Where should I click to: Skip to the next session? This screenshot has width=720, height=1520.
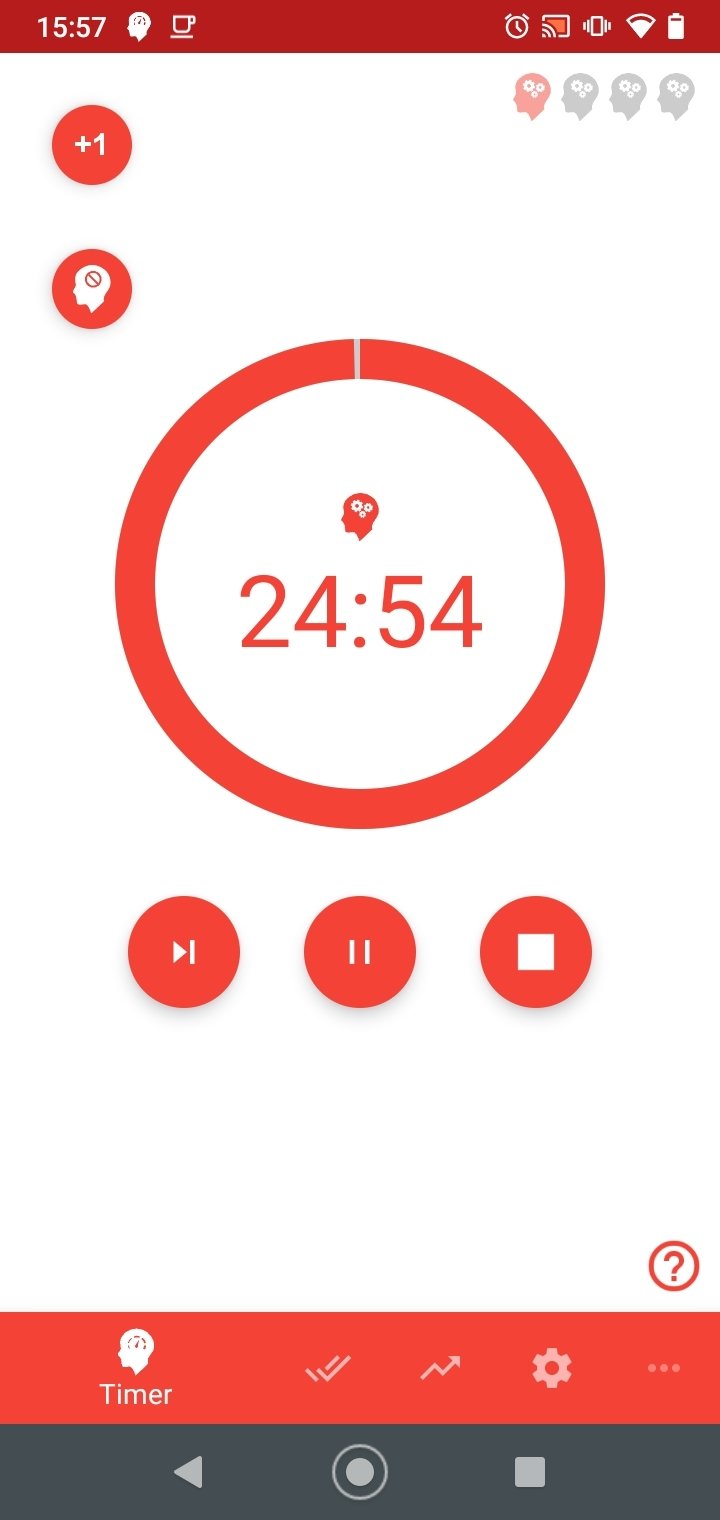click(184, 952)
